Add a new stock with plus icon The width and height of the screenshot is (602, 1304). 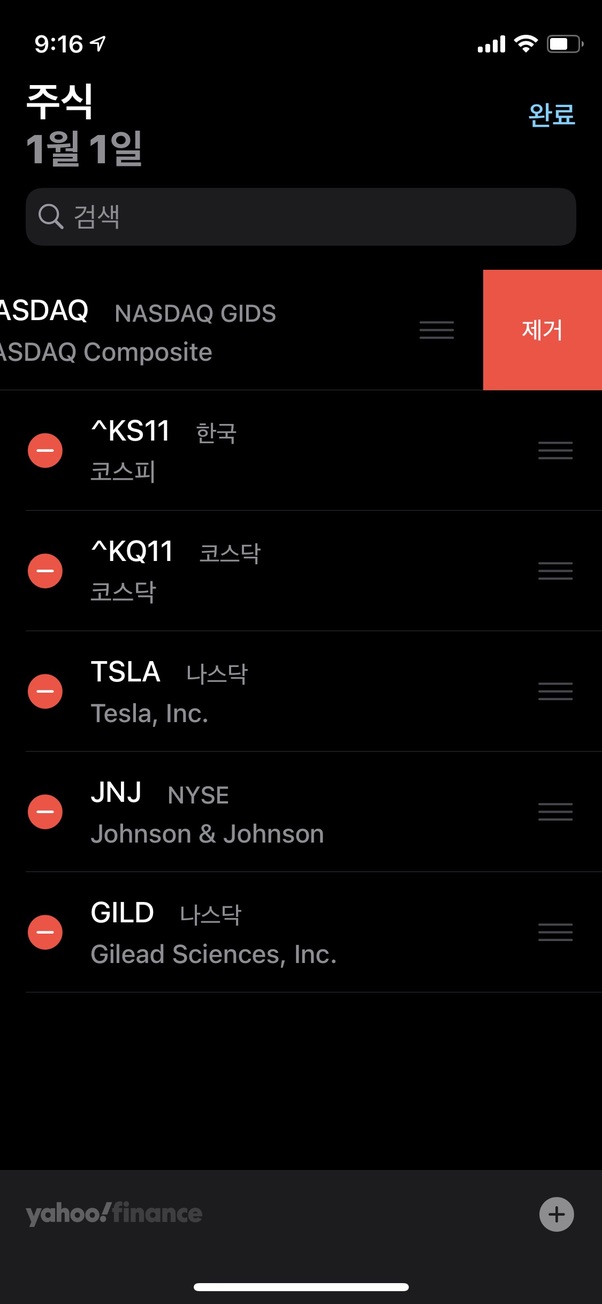(x=556, y=1215)
